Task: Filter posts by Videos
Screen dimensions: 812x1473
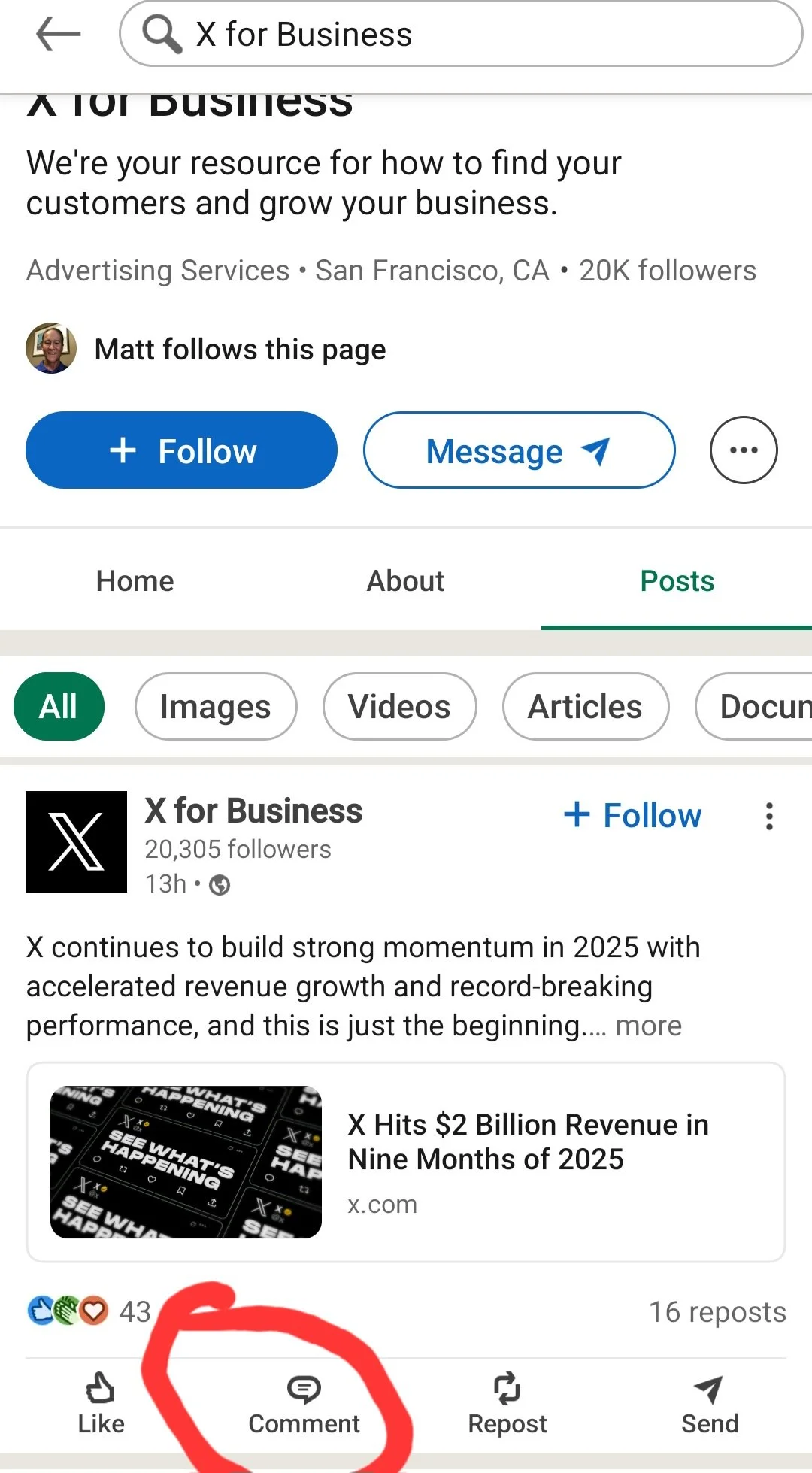Action: pos(399,707)
